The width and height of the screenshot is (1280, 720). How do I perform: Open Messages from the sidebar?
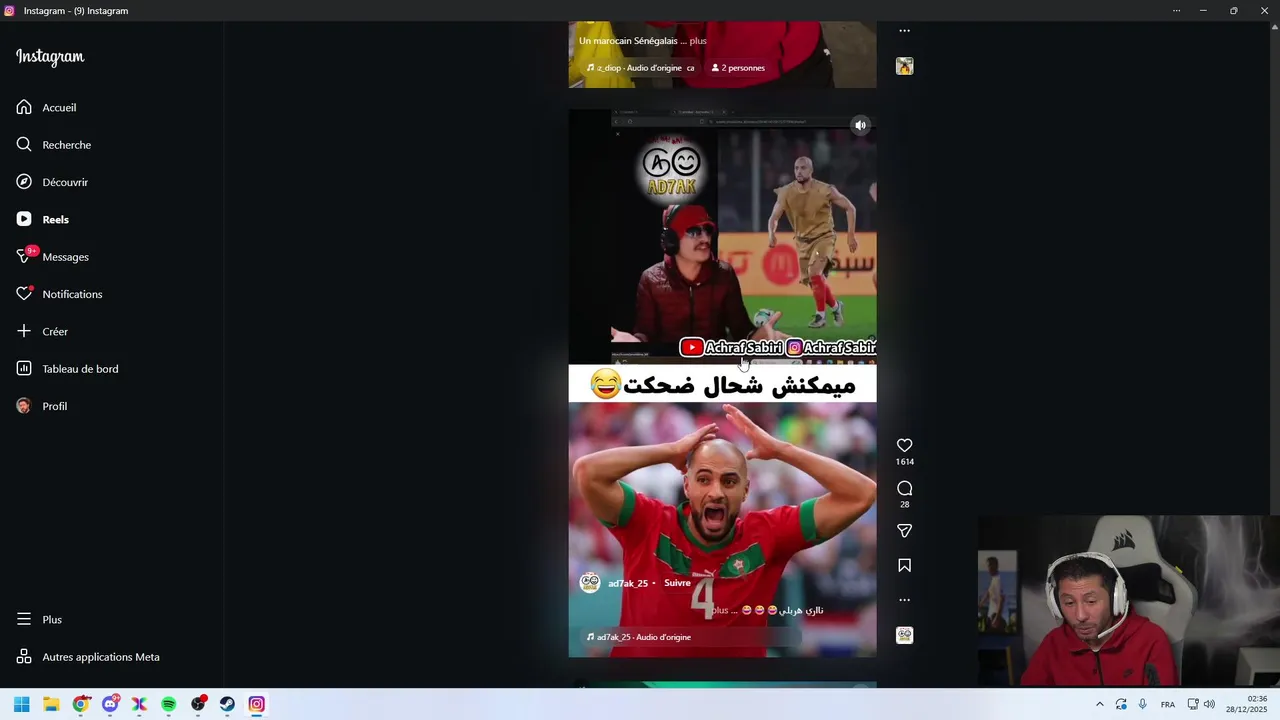coord(65,257)
